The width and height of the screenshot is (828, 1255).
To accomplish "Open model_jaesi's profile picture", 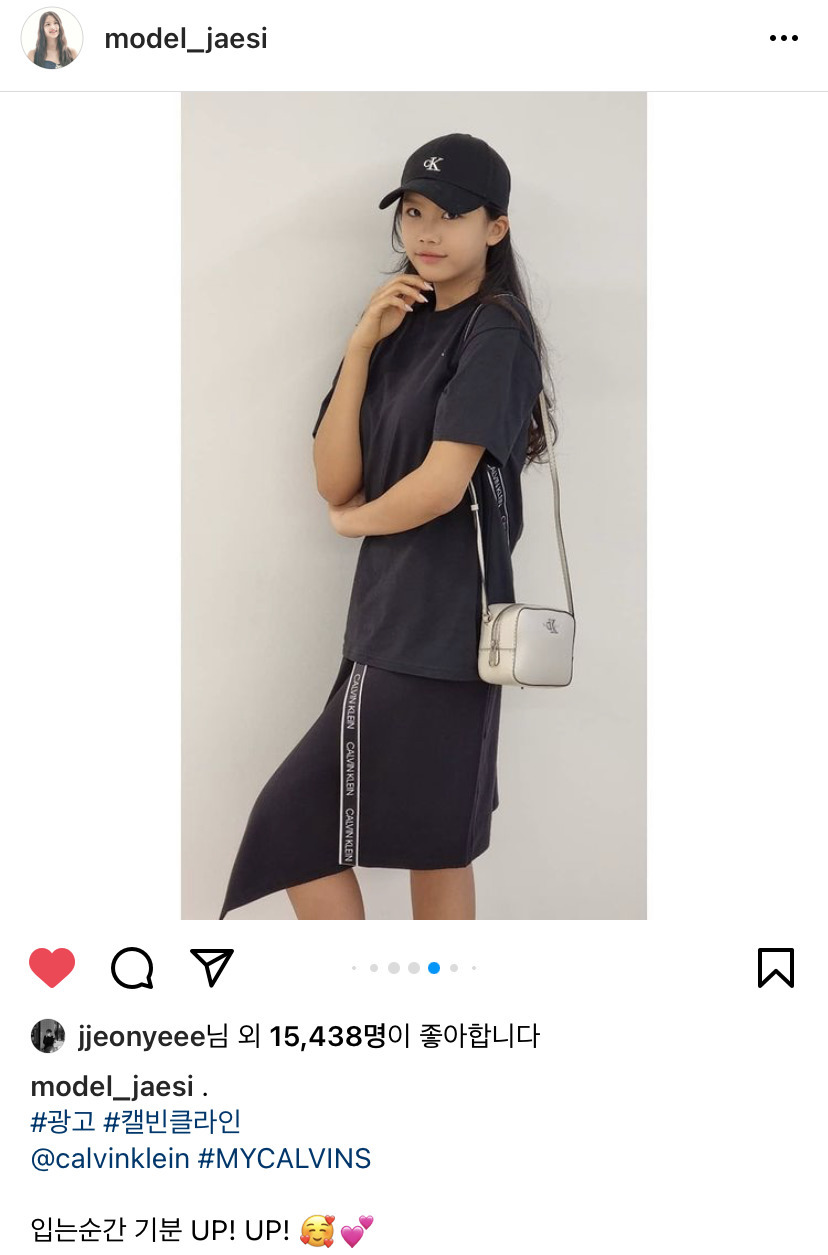I will [x=52, y=39].
